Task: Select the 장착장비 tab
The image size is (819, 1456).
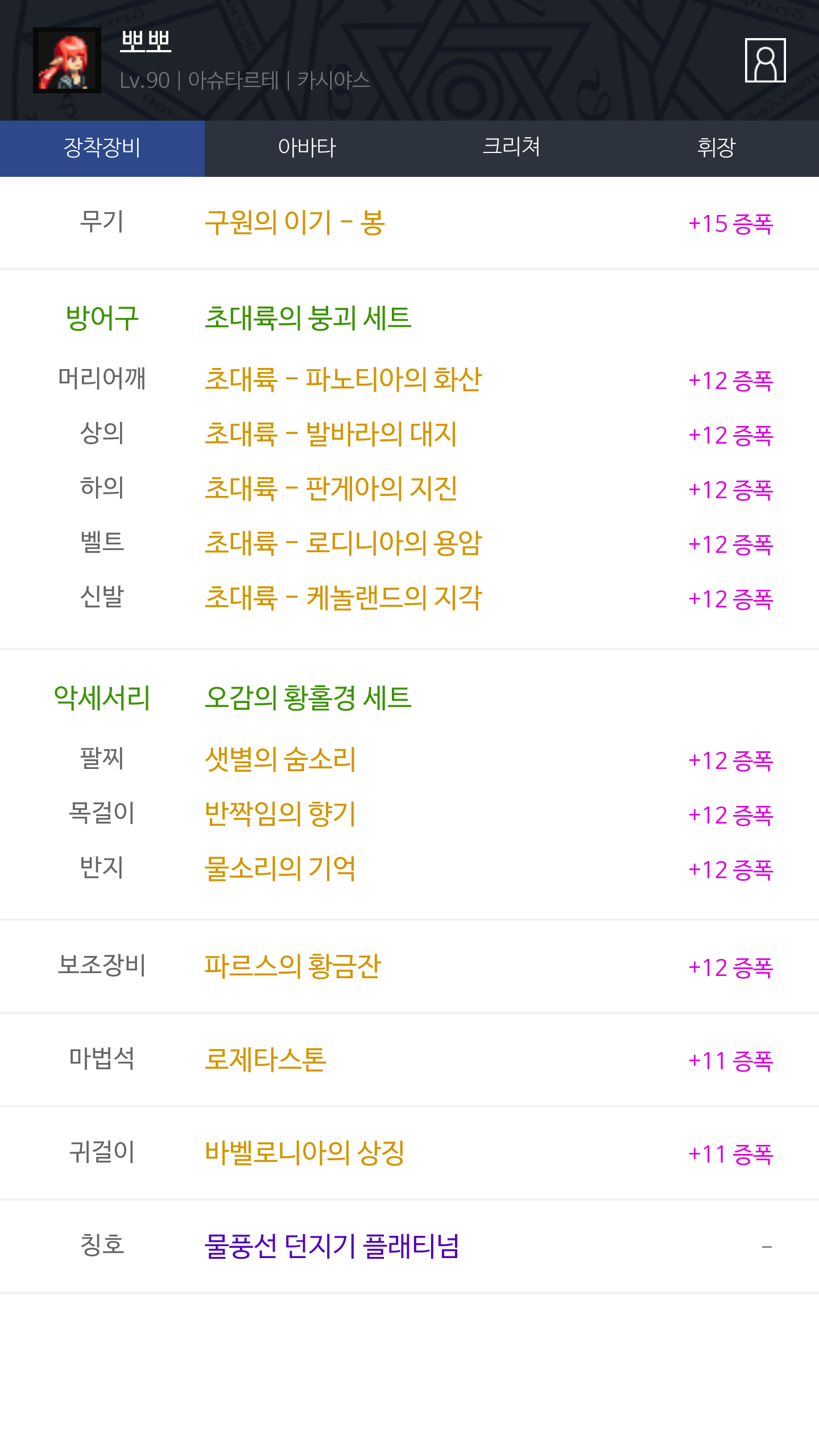Action: point(102,148)
